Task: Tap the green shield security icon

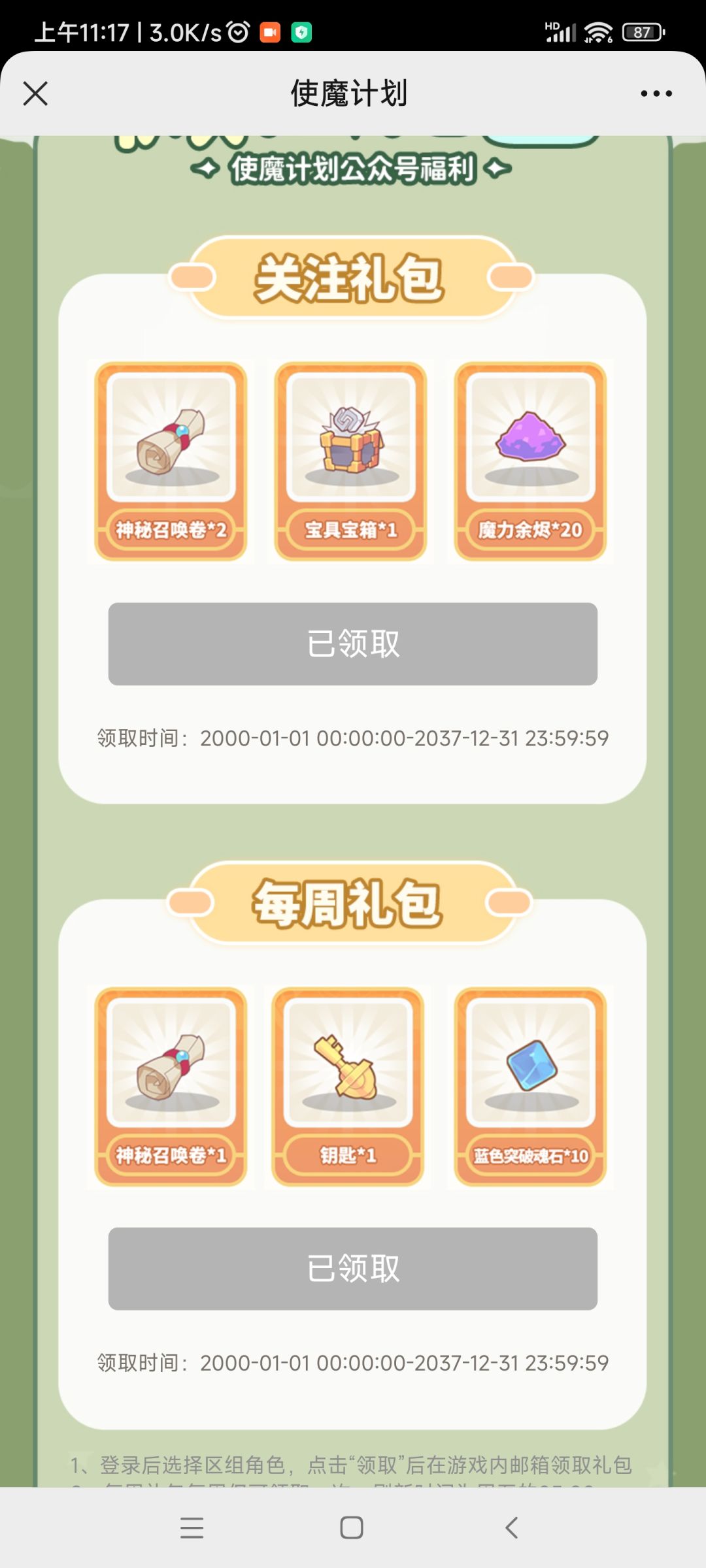Action: 301,31
